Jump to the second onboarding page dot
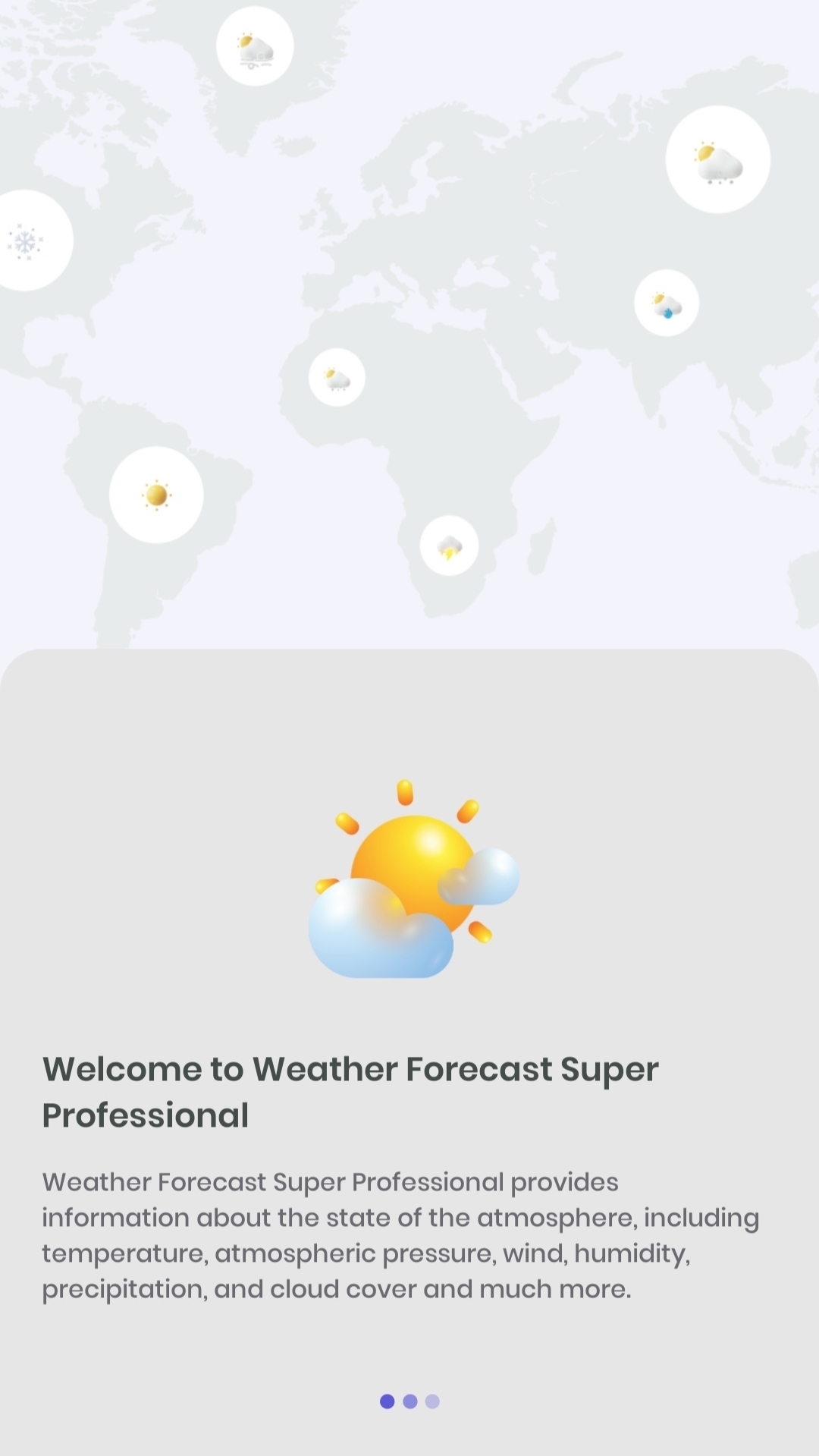Screen dimensions: 819x1456 [410, 1401]
